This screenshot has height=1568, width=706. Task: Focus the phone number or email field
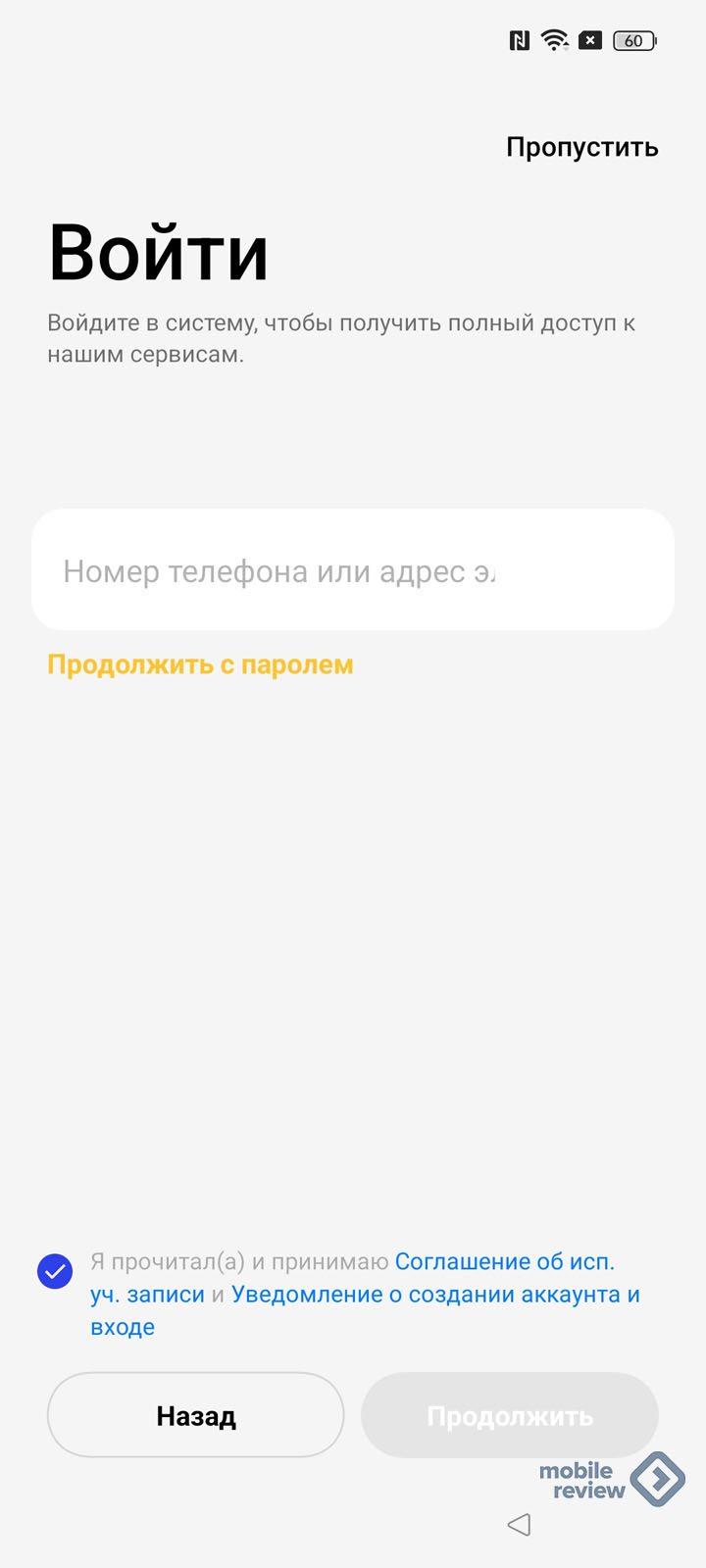(x=353, y=569)
